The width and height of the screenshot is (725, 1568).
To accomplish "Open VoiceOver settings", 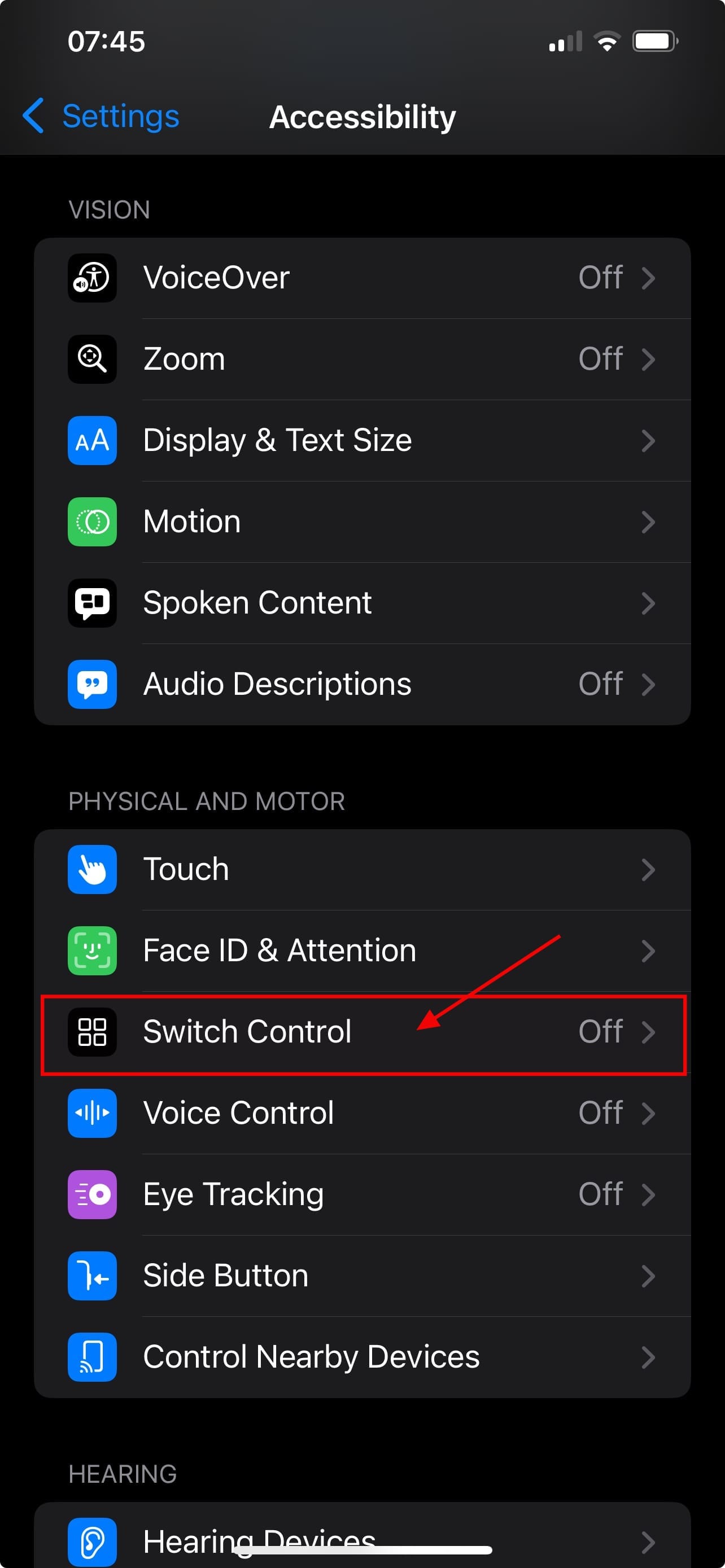I will [361, 278].
